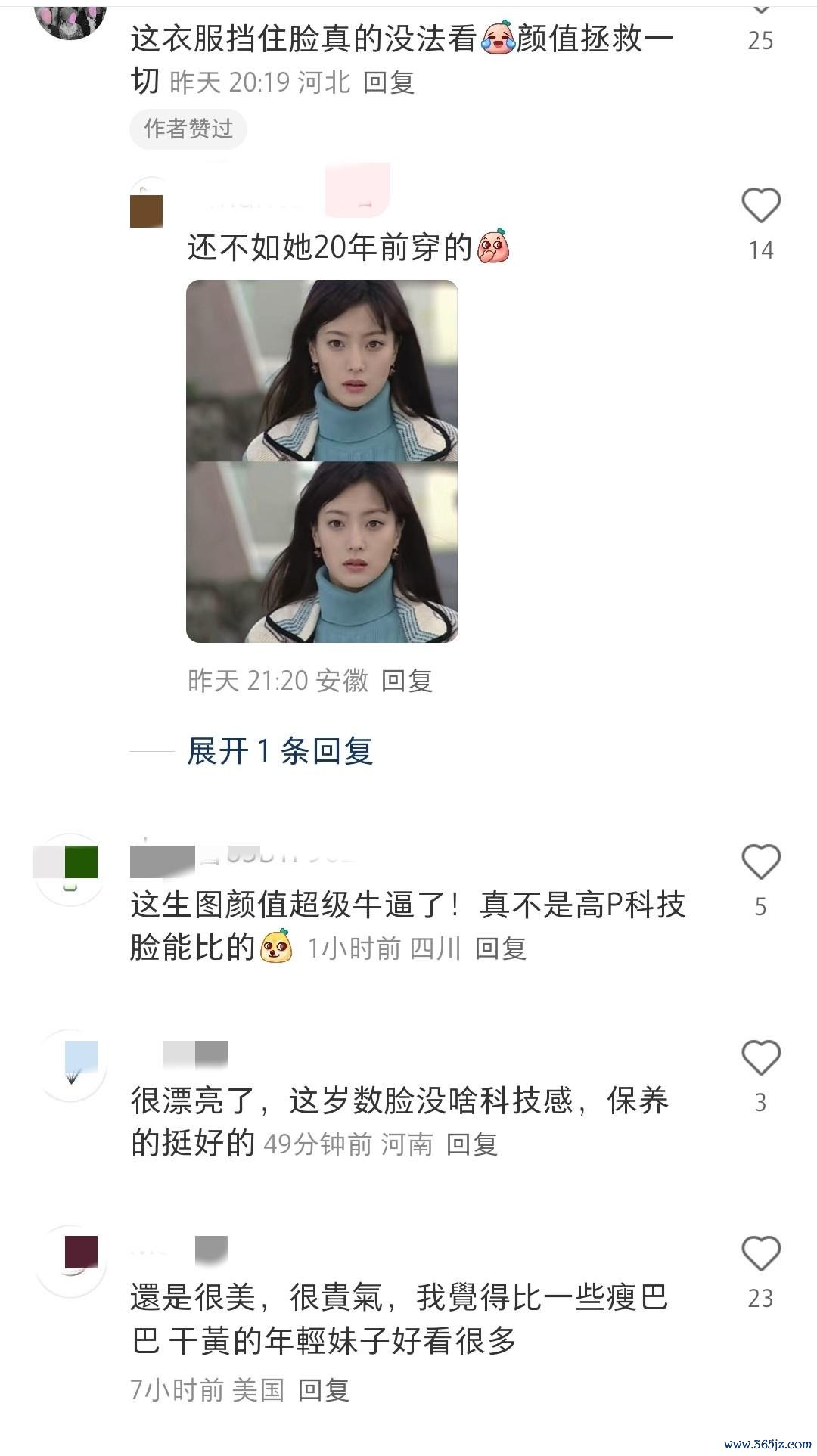The height and width of the screenshot is (1456, 817).
Task: Like the comment starting "還是很美，很貴氣"
Action: [760, 1254]
